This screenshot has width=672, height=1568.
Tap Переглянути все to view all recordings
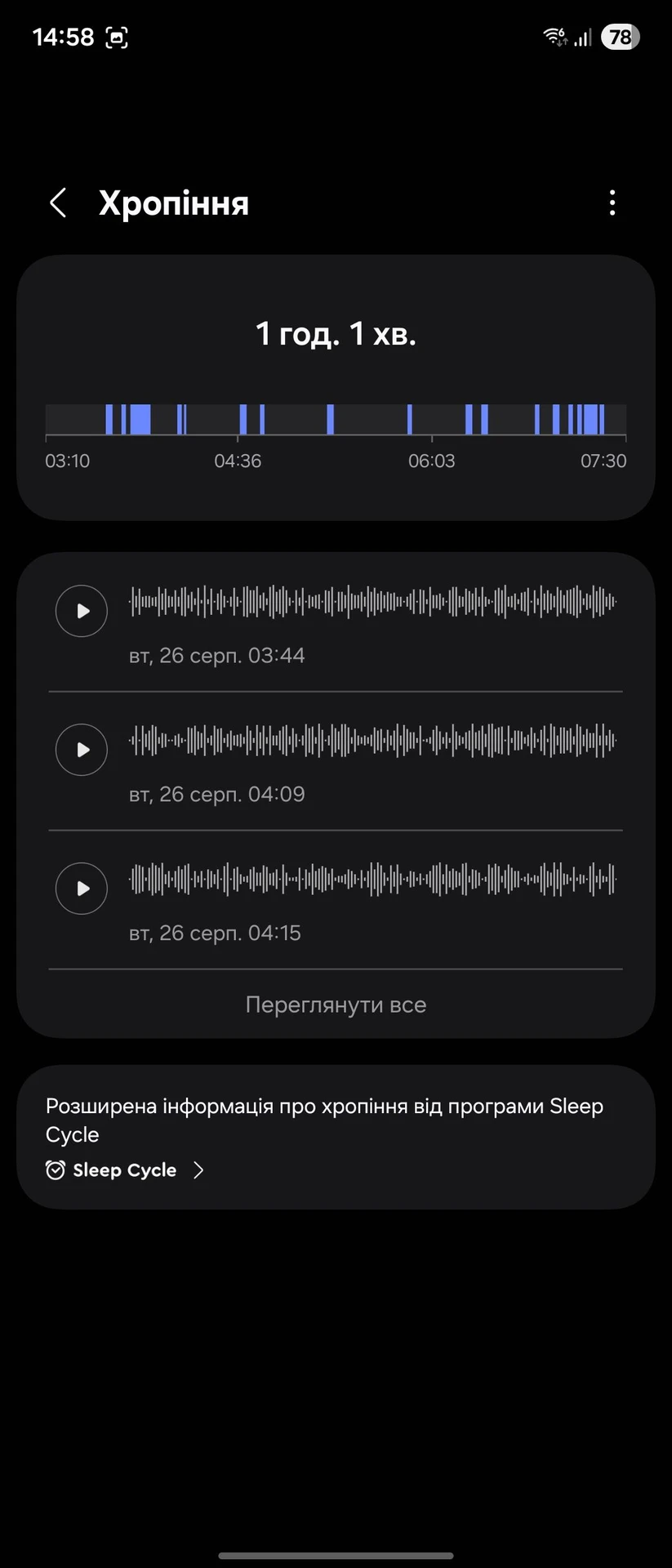click(x=336, y=1004)
